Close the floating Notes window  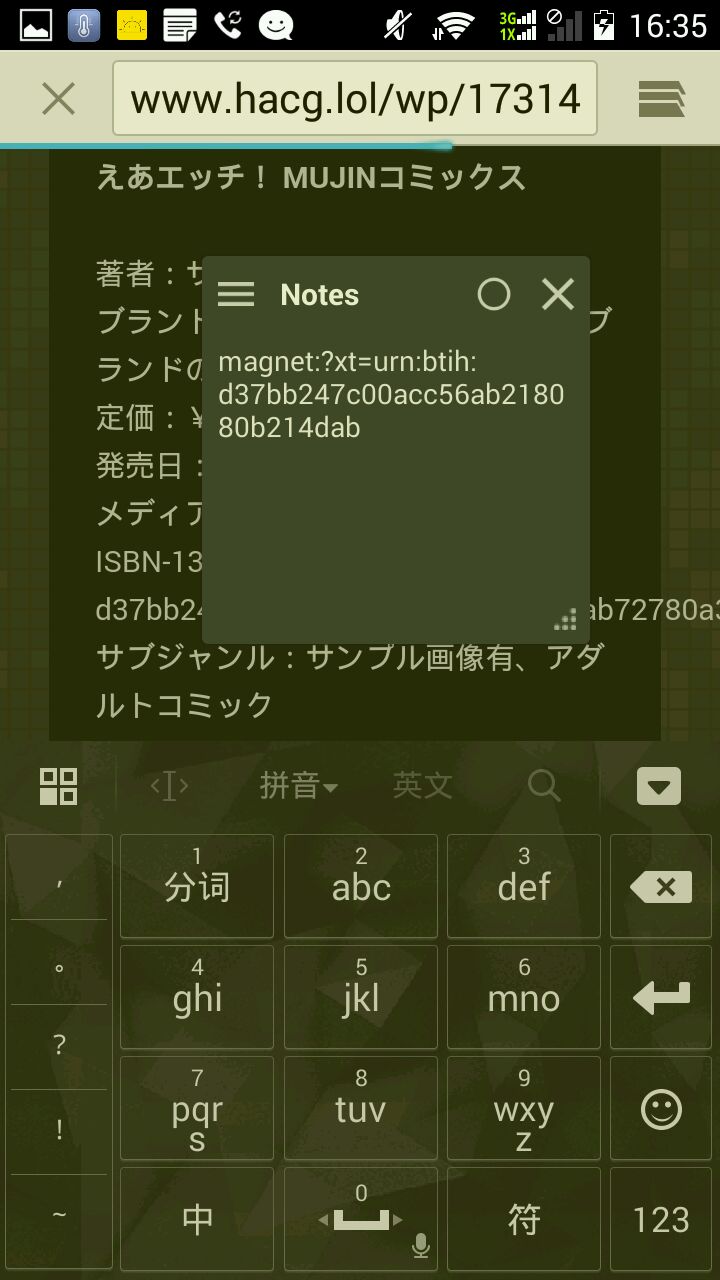coord(558,294)
